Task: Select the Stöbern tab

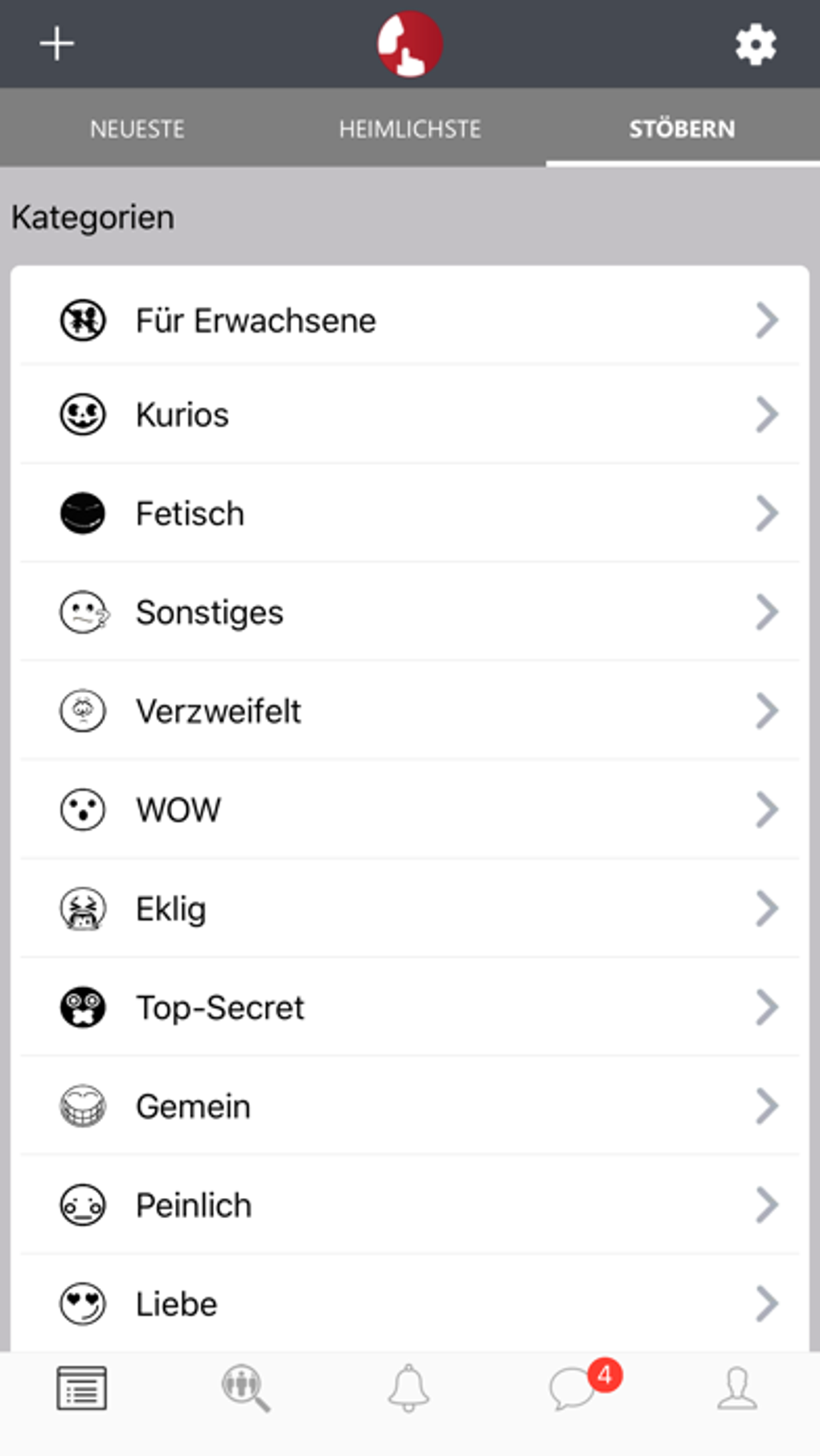Action: (x=682, y=129)
